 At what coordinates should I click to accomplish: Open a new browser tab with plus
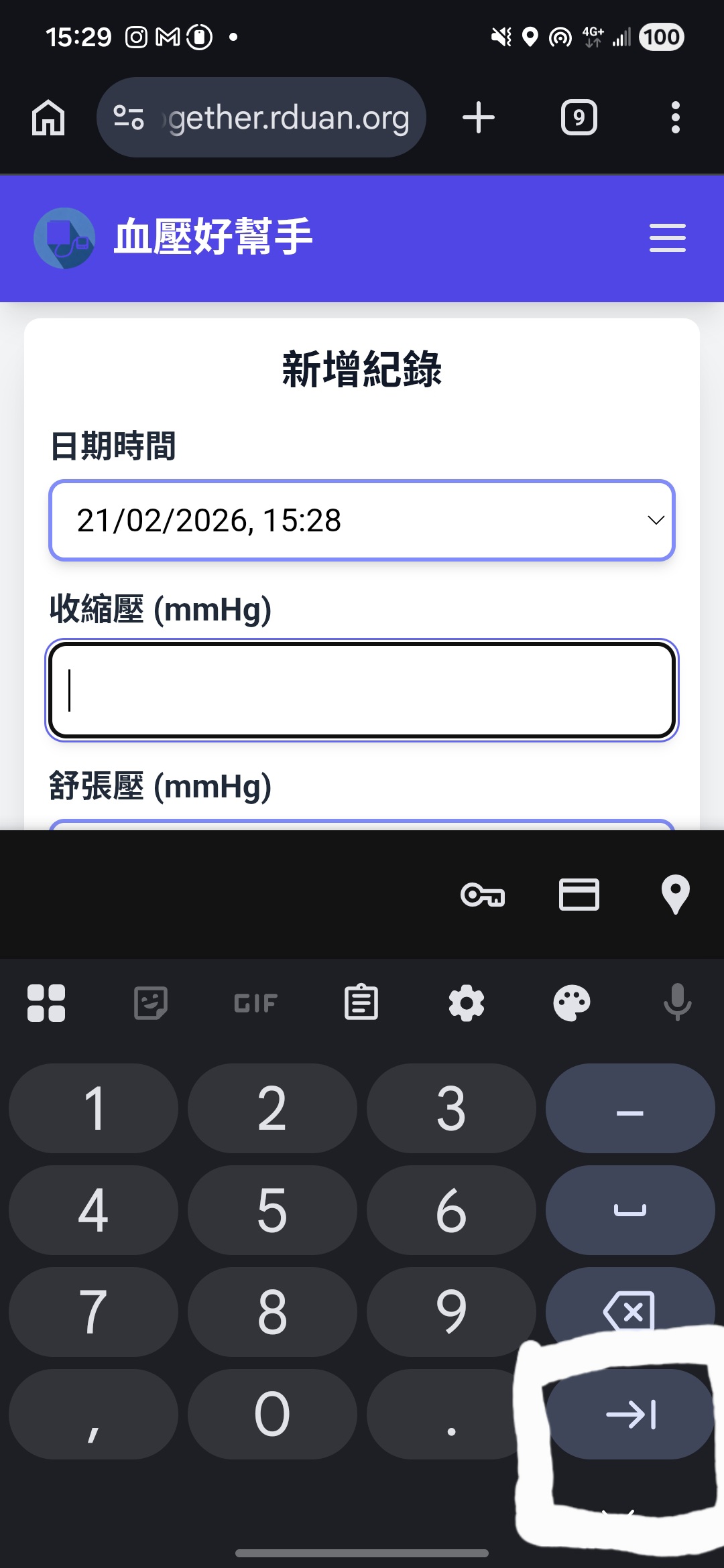point(479,117)
